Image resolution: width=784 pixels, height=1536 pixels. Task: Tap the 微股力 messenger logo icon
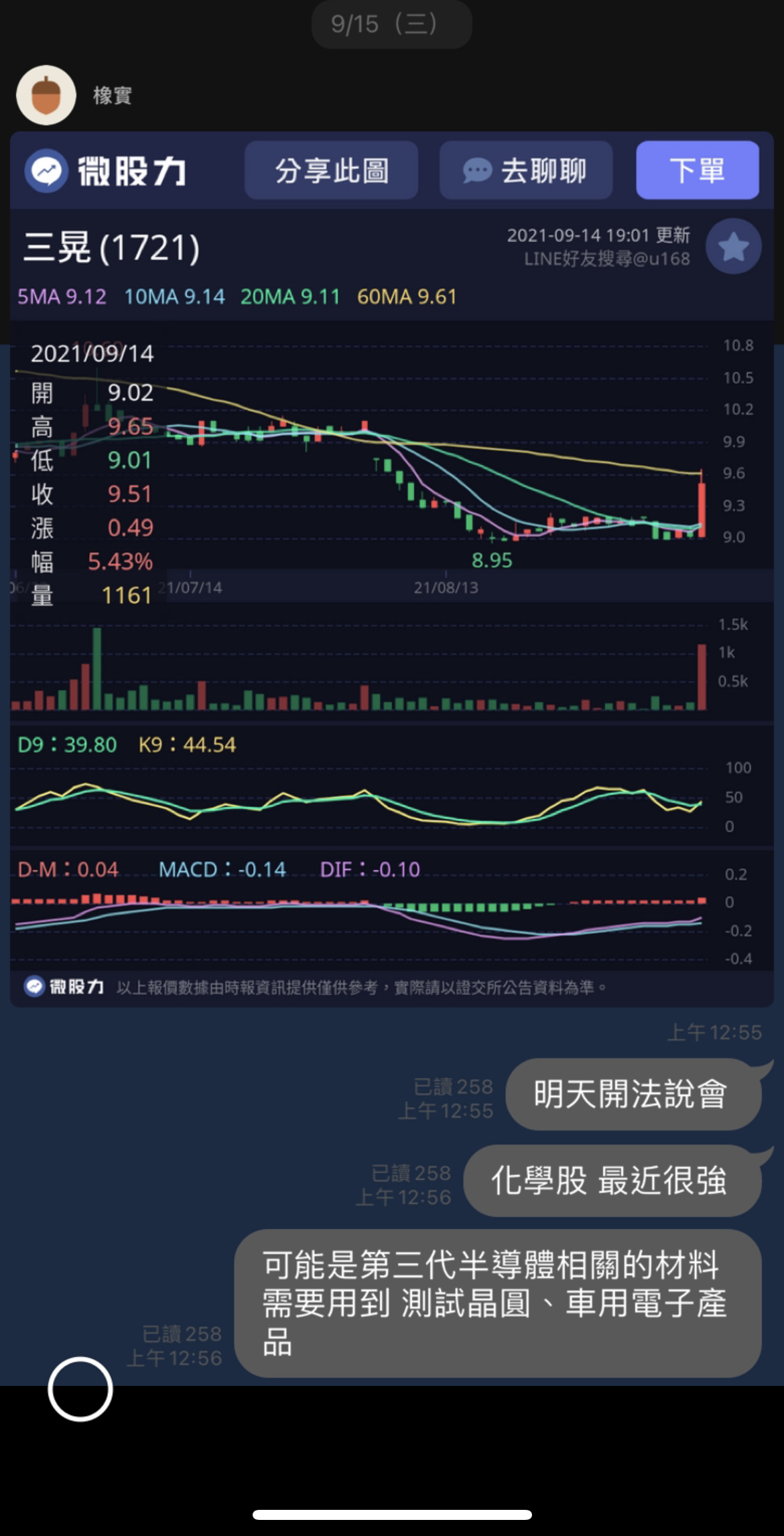click(x=46, y=171)
